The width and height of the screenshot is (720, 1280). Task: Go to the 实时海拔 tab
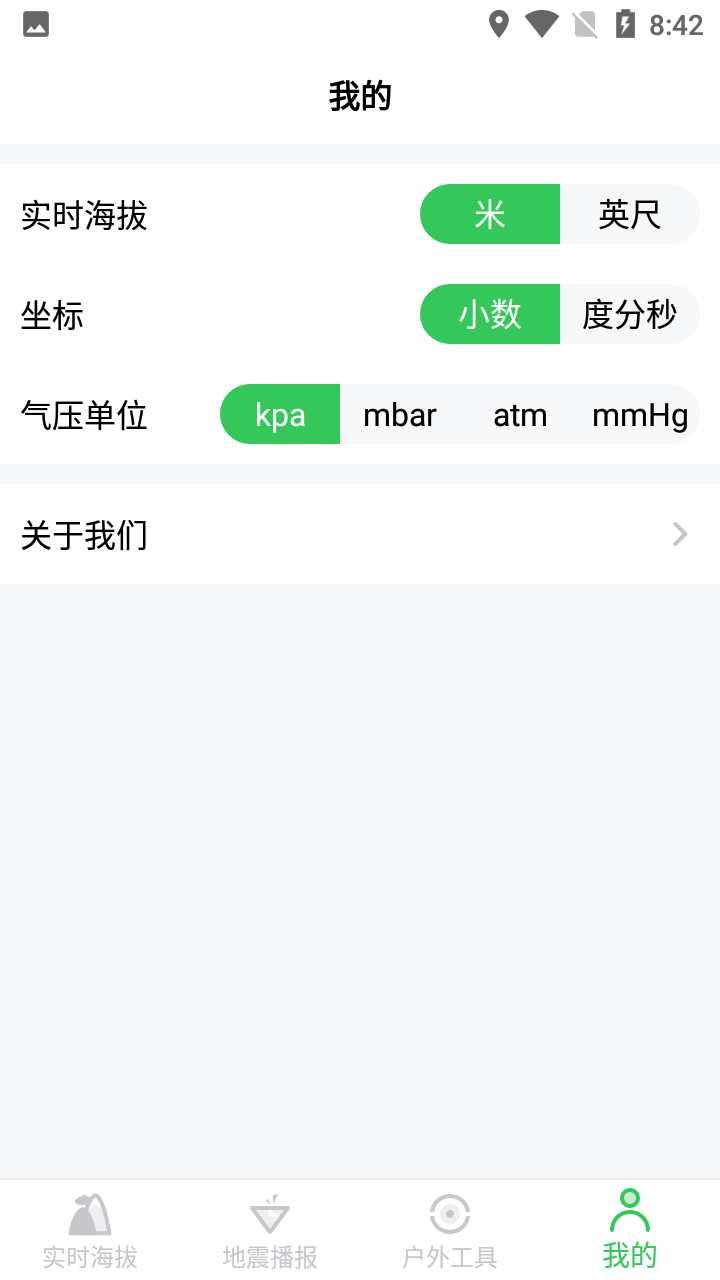[90, 1230]
